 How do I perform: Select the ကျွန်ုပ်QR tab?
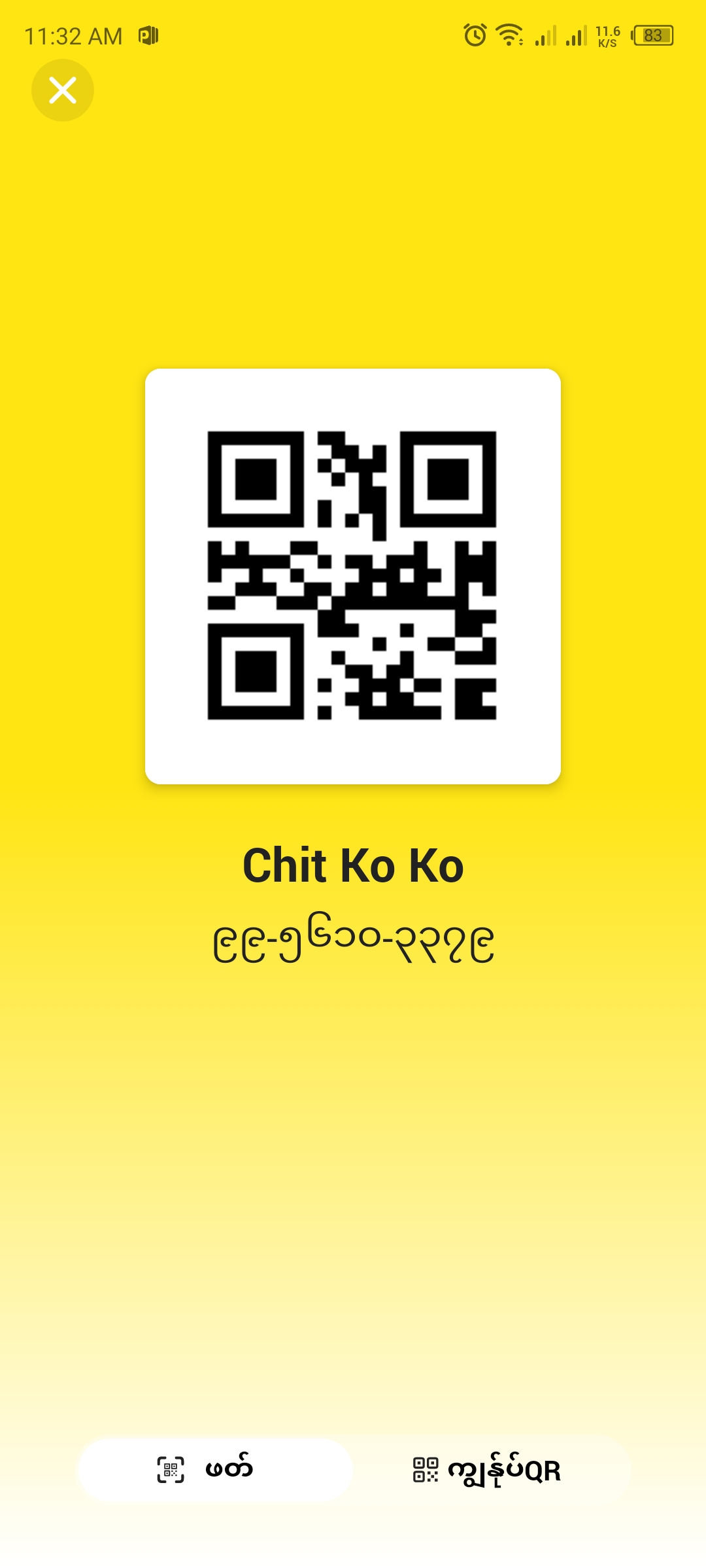487,1470
